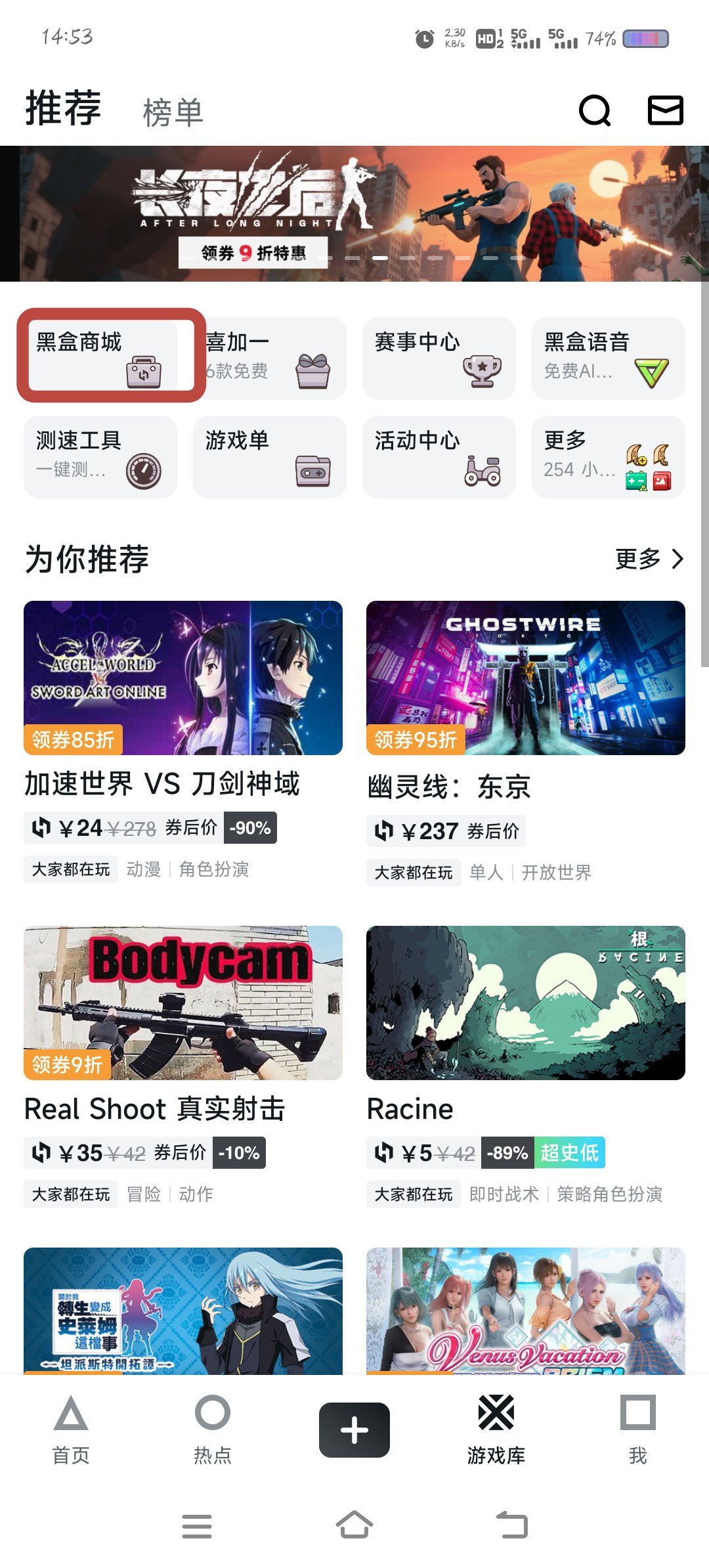Open the mail inbox icon
Image resolution: width=709 pixels, height=1568 pixels.
tap(665, 110)
